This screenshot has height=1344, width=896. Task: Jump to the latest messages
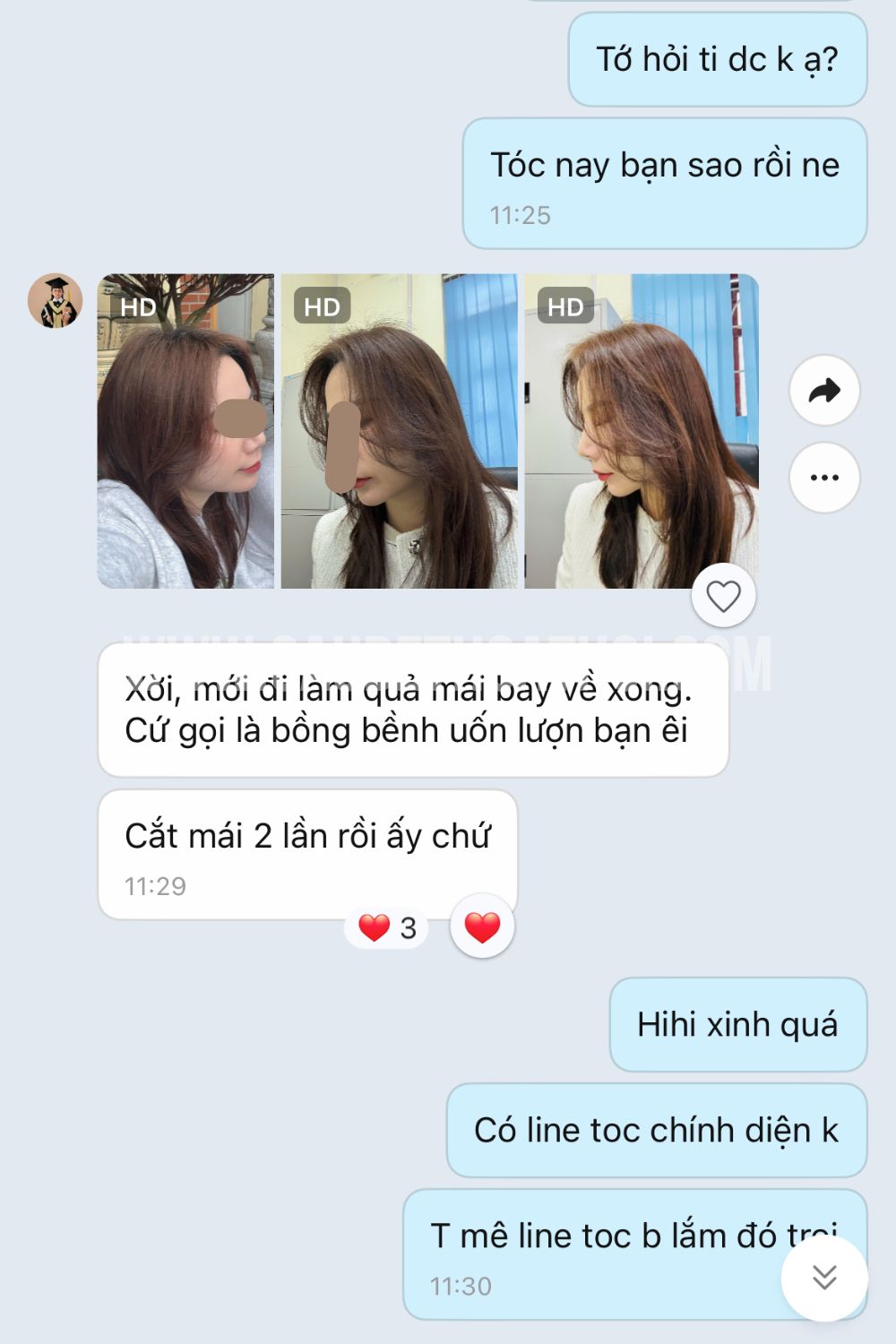click(824, 1277)
